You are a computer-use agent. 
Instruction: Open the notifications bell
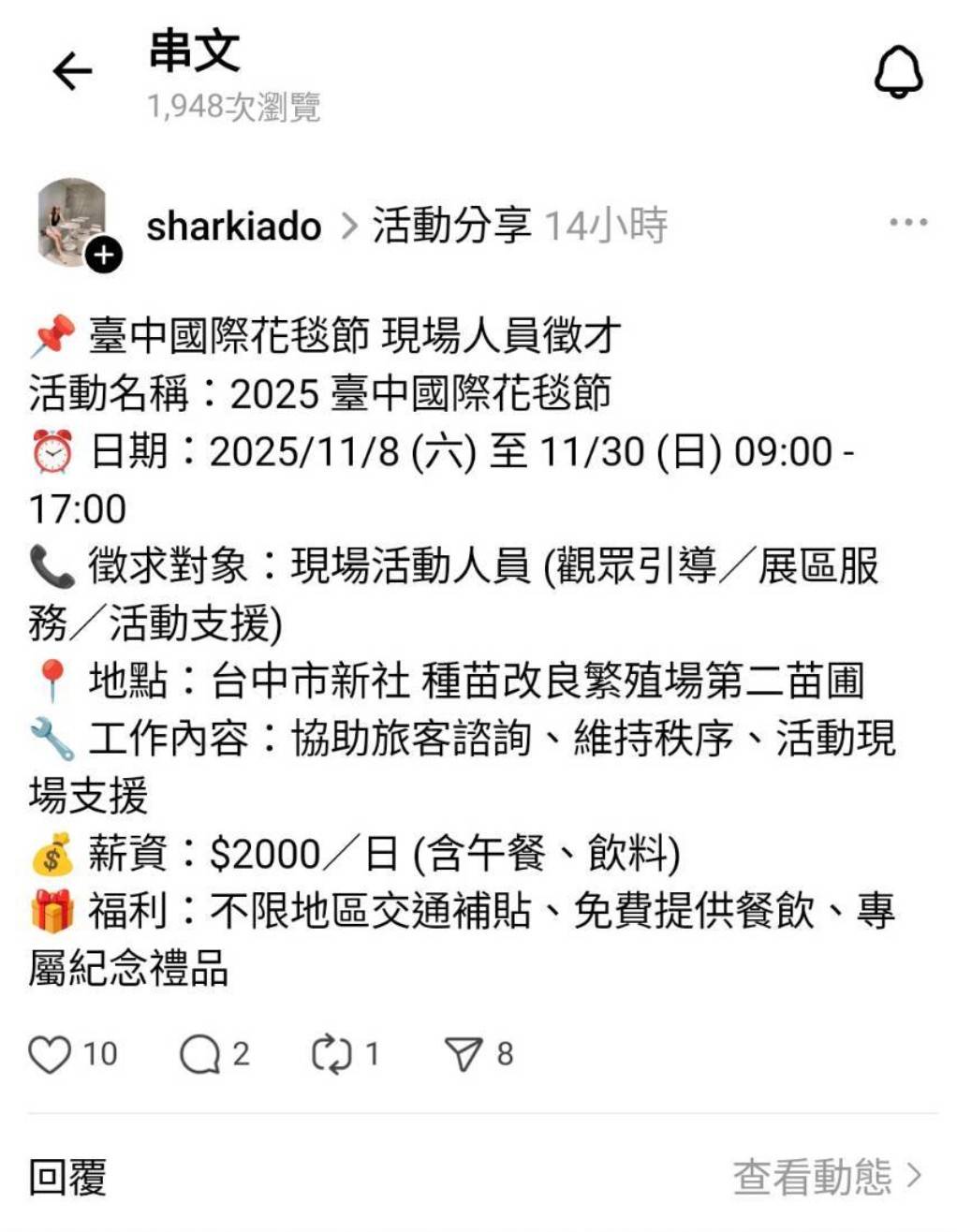898,73
